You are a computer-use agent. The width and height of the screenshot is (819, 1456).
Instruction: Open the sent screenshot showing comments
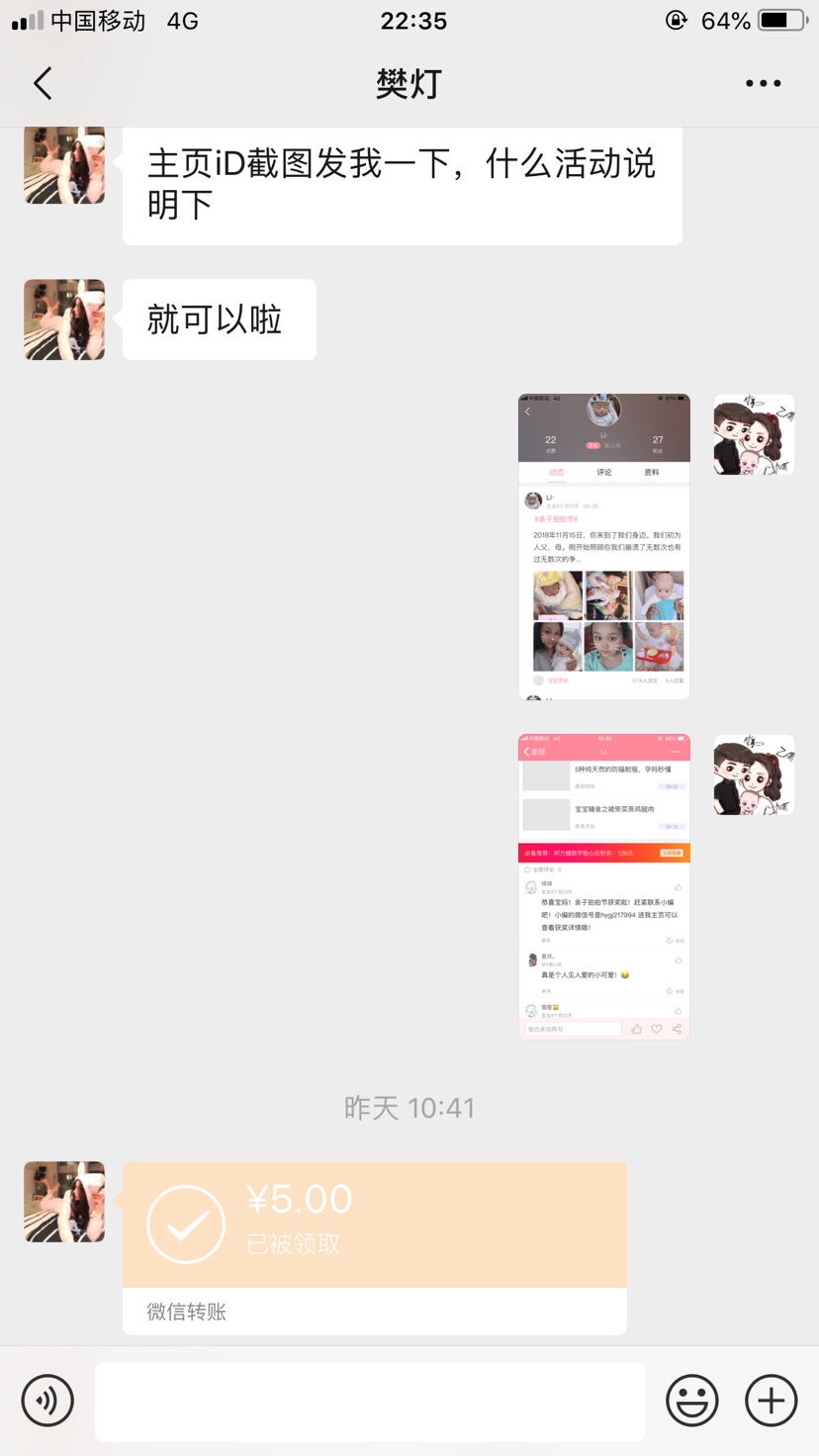pyautogui.click(x=603, y=886)
